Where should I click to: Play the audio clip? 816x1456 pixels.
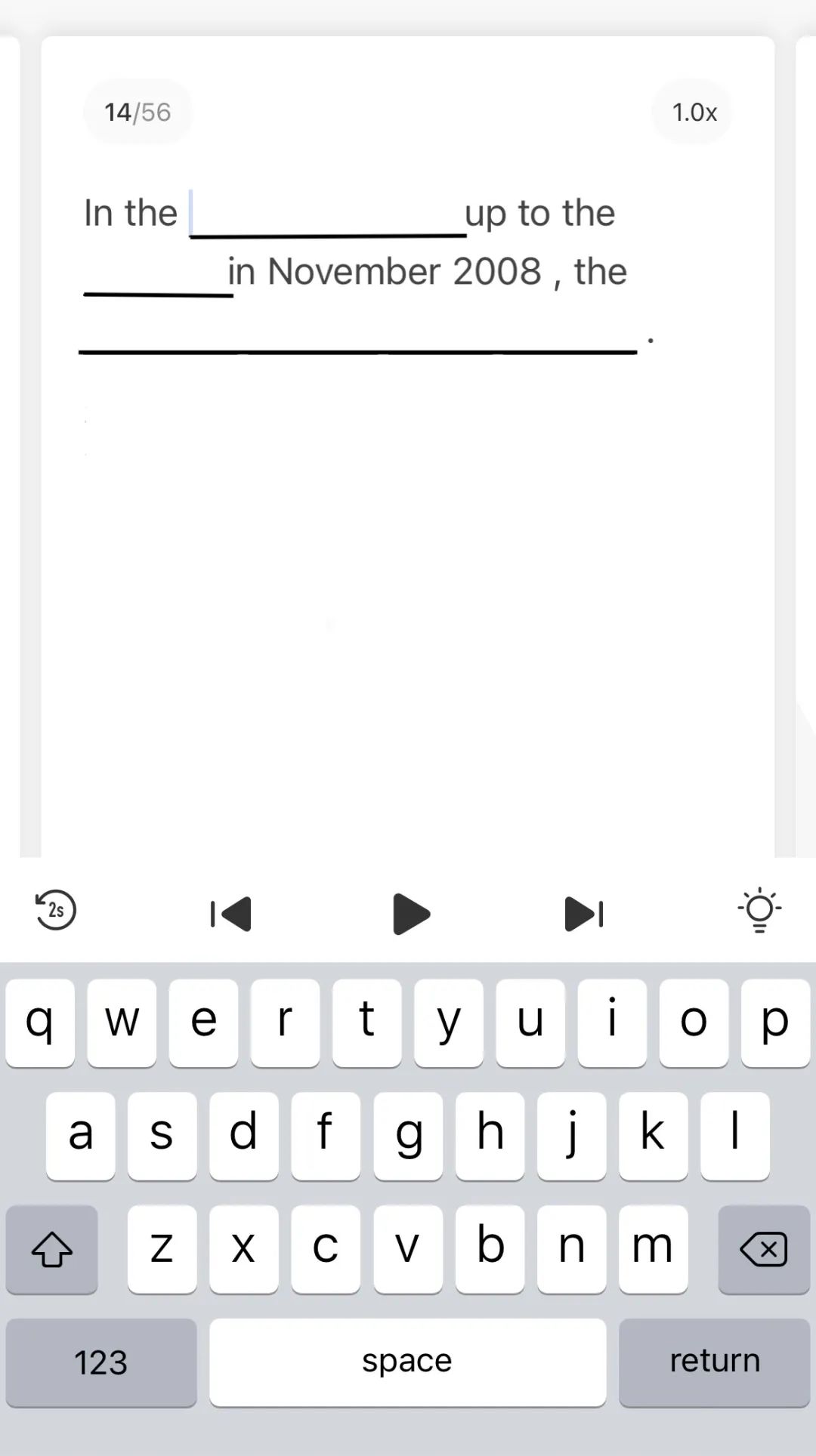[410, 914]
